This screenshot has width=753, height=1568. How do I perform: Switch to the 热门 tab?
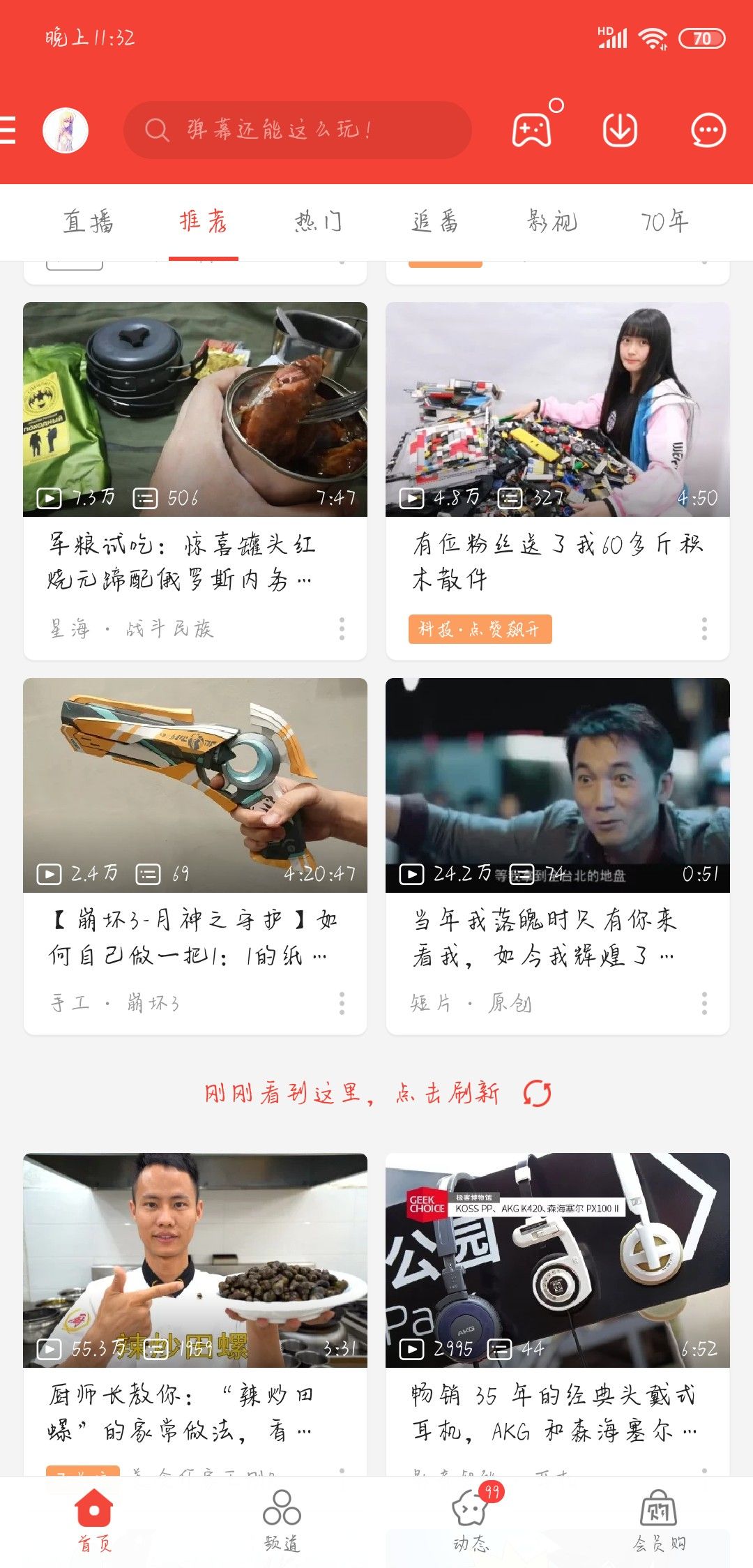coord(319,222)
